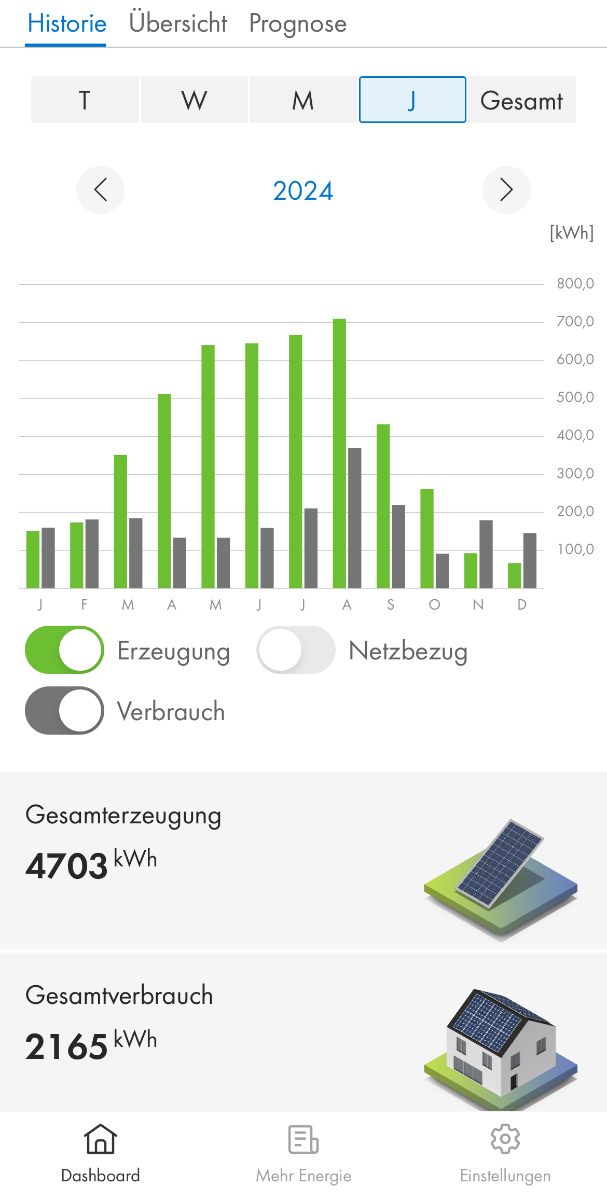Open Mehr Energie in bottom navigation
Screen dimensions: 607x1200
[303, 1154]
